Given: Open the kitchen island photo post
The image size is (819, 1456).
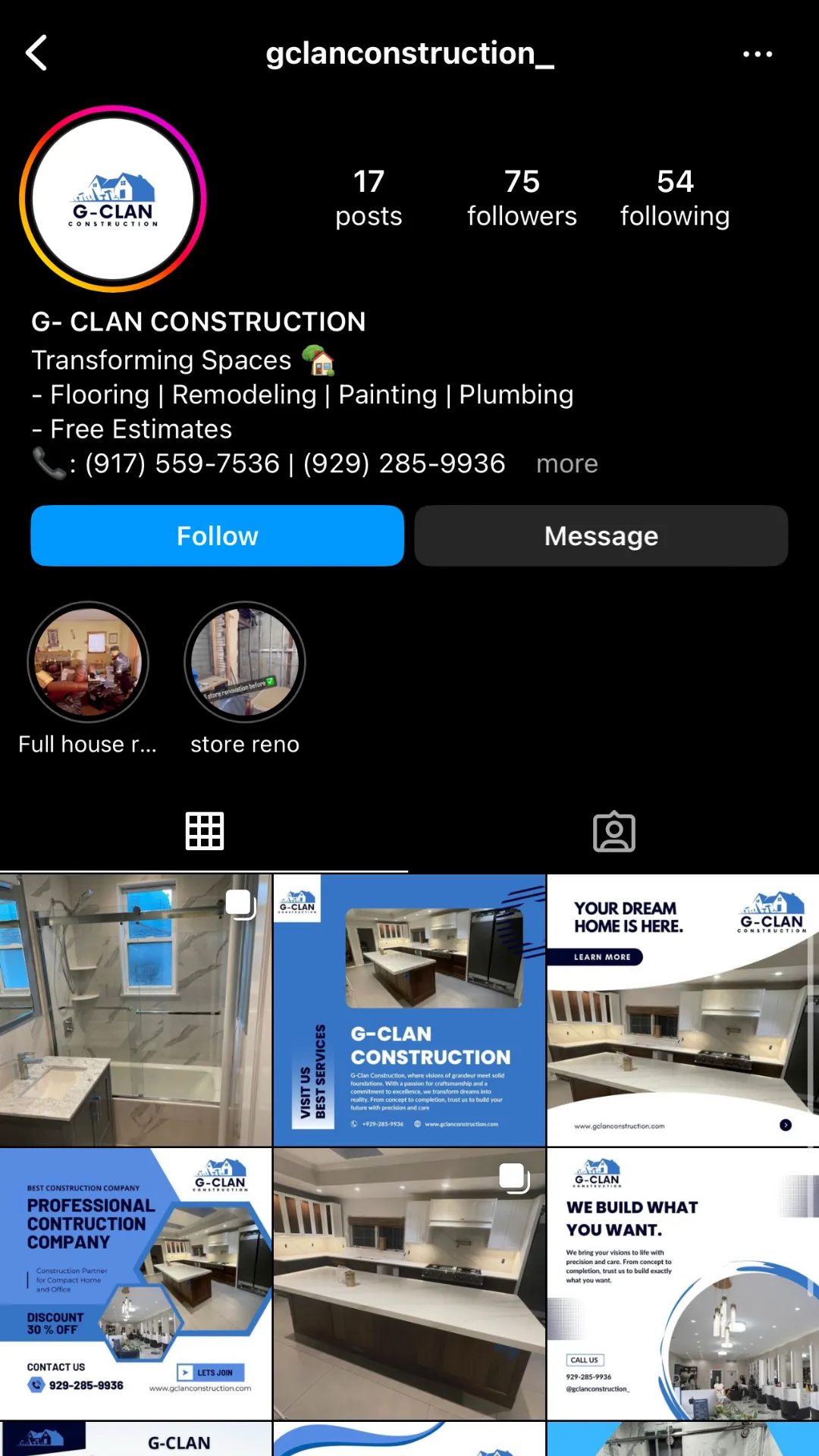Looking at the screenshot, I should point(409,1284).
